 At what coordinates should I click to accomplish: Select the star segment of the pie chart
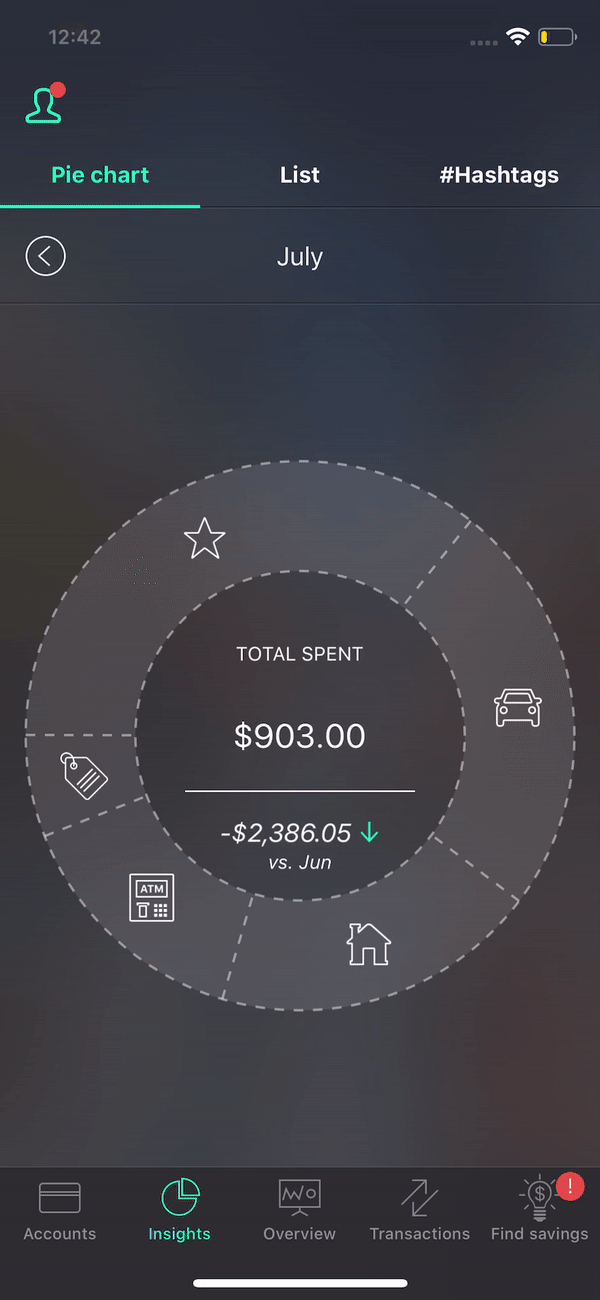(205, 539)
